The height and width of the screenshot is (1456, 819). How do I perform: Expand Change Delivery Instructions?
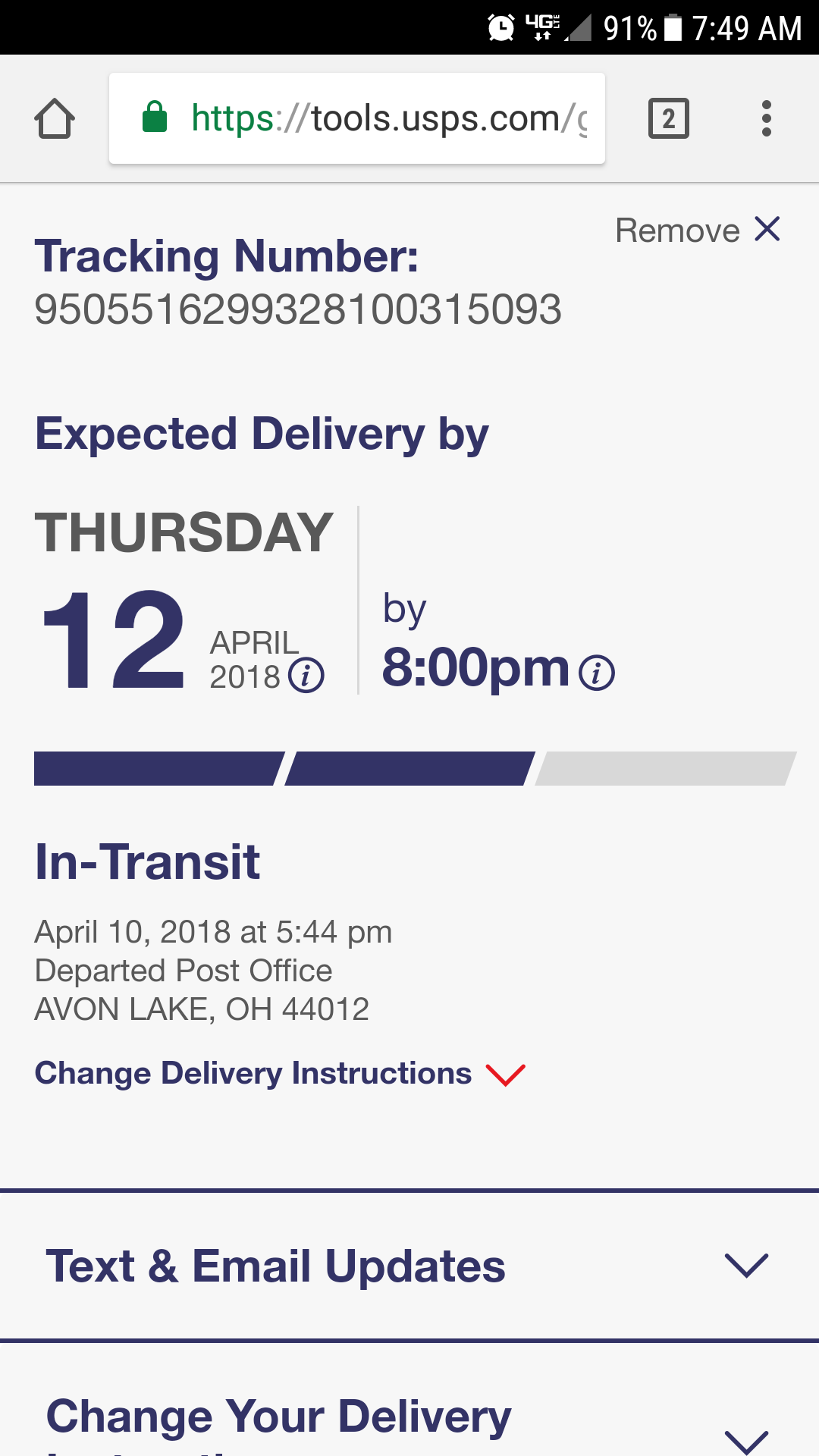point(280,1074)
